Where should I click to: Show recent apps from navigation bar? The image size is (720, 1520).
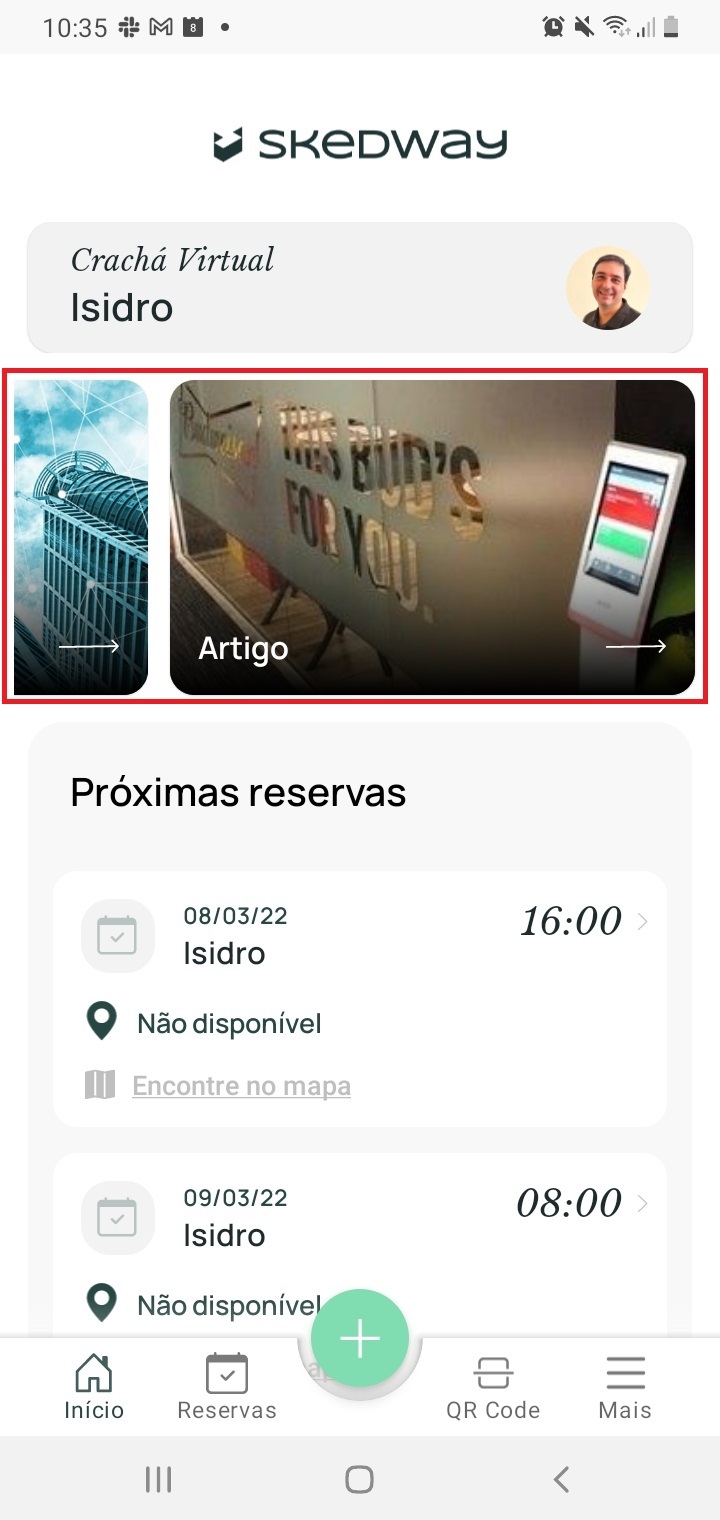tap(159, 1479)
